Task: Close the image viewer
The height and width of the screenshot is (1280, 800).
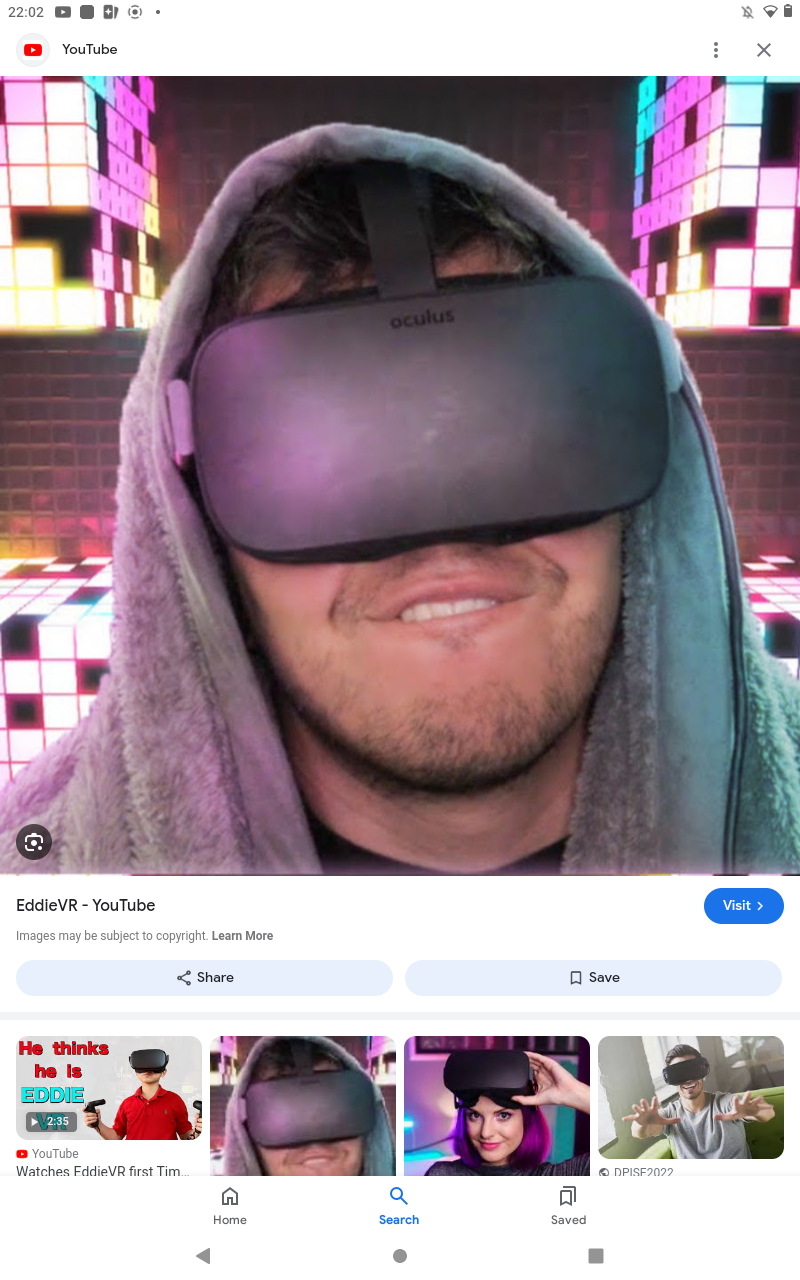Action: point(764,50)
